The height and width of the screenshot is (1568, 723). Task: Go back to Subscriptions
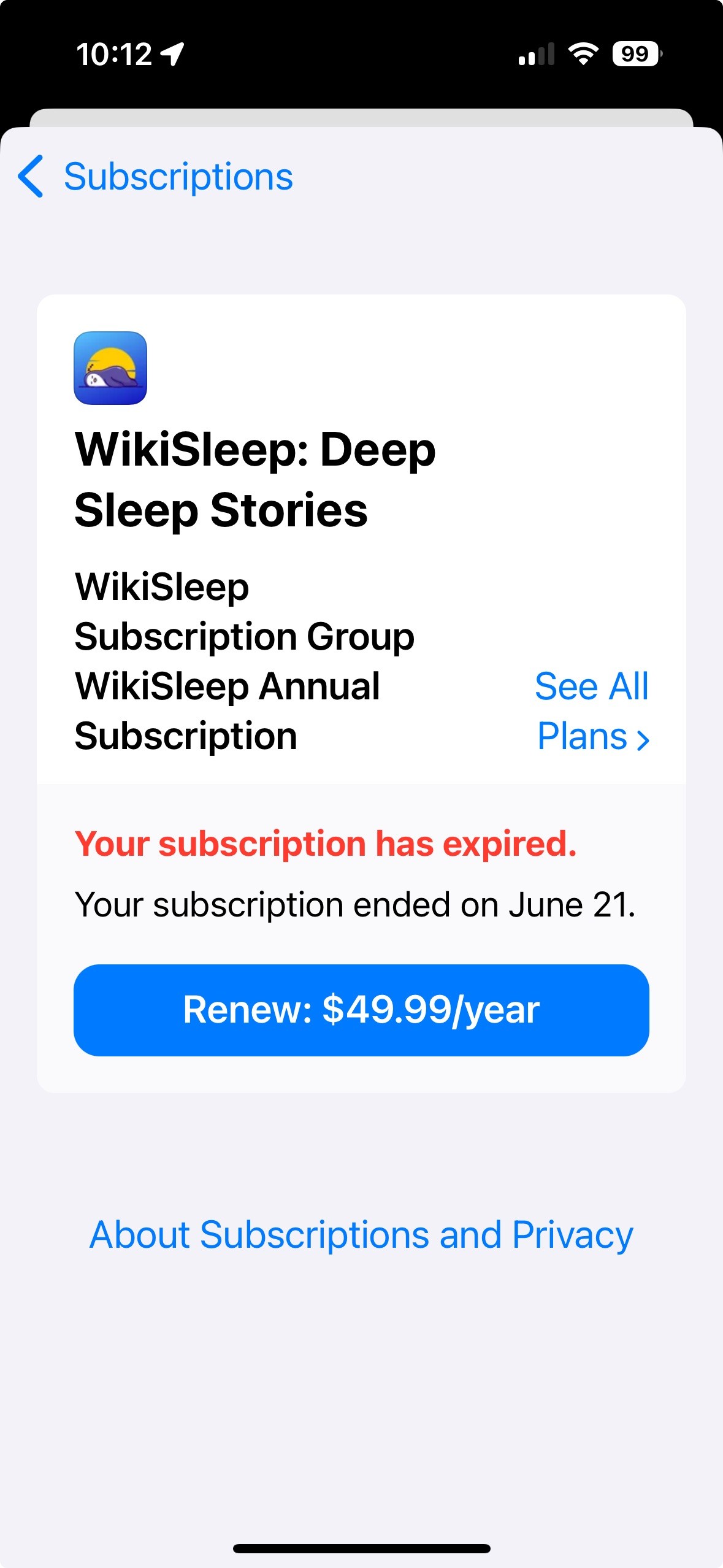(156, 177)
